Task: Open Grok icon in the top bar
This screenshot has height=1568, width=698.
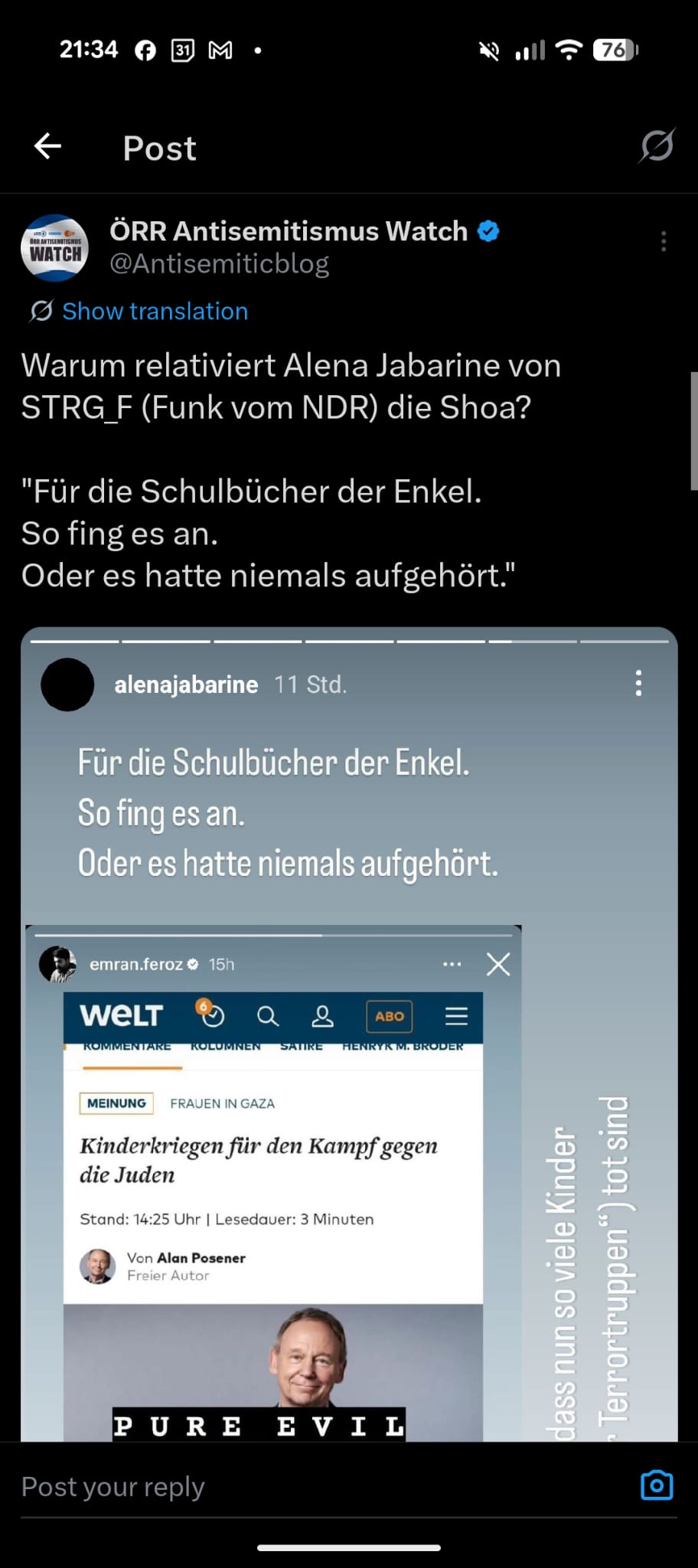Action: tap(657, 145)
